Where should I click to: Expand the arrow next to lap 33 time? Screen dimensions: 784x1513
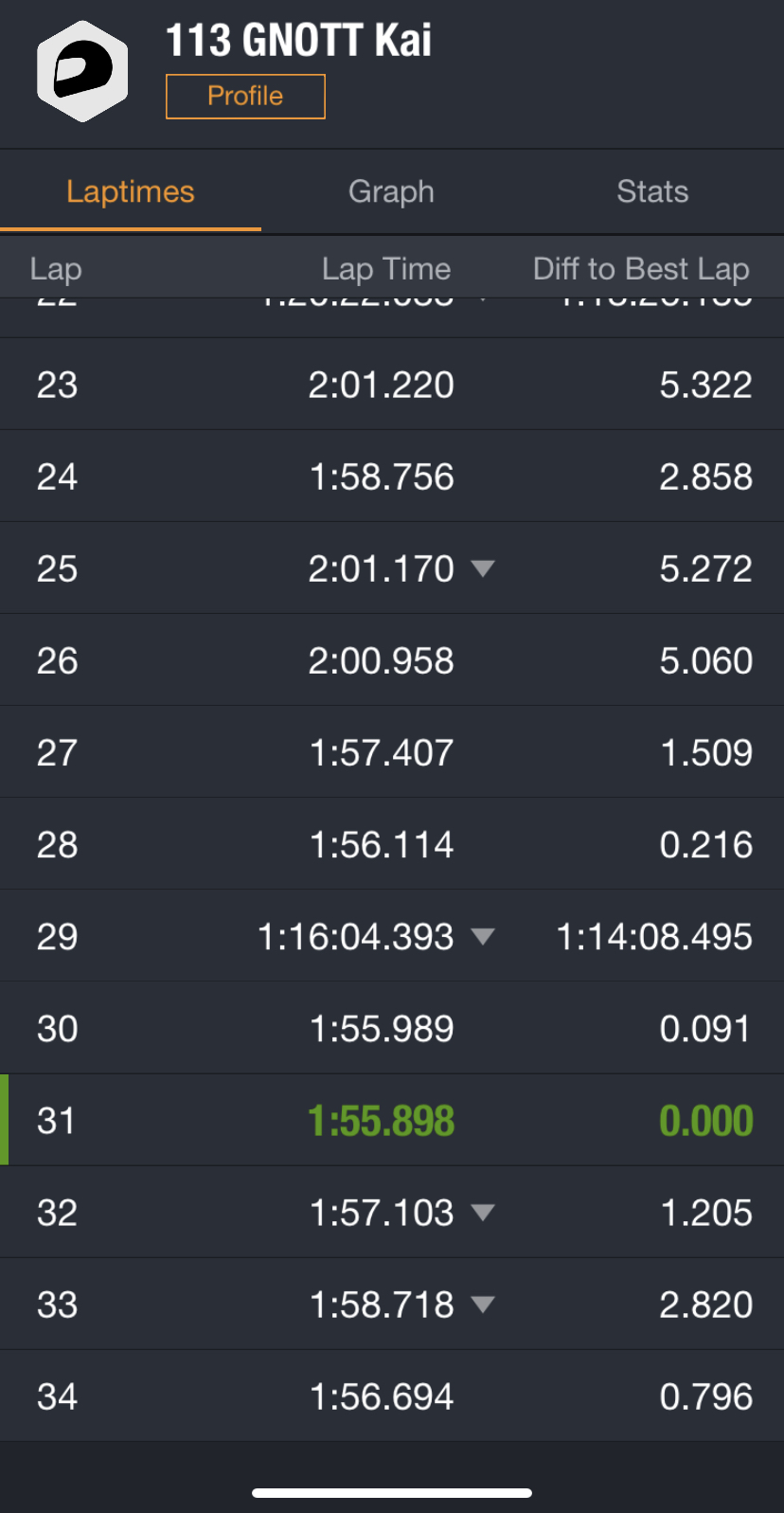pyautogui.click(x=483, y=1305)
